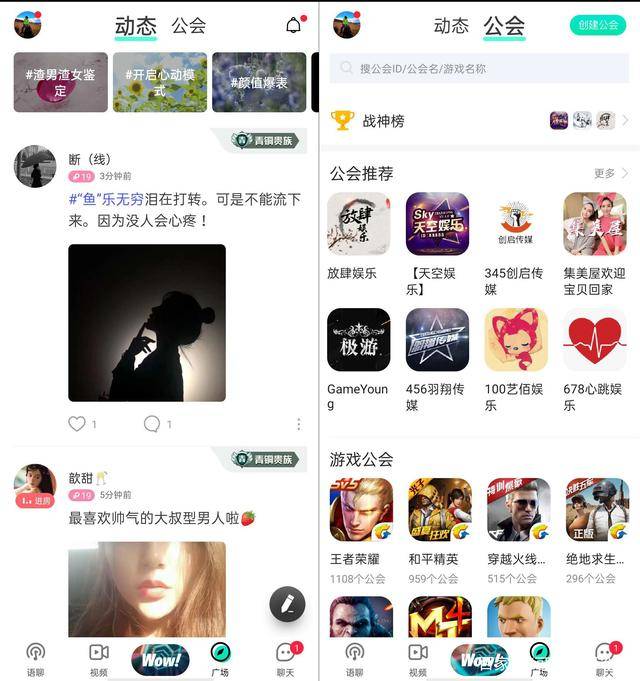Comment on the post by 断（线）

[x=152, y=424]
